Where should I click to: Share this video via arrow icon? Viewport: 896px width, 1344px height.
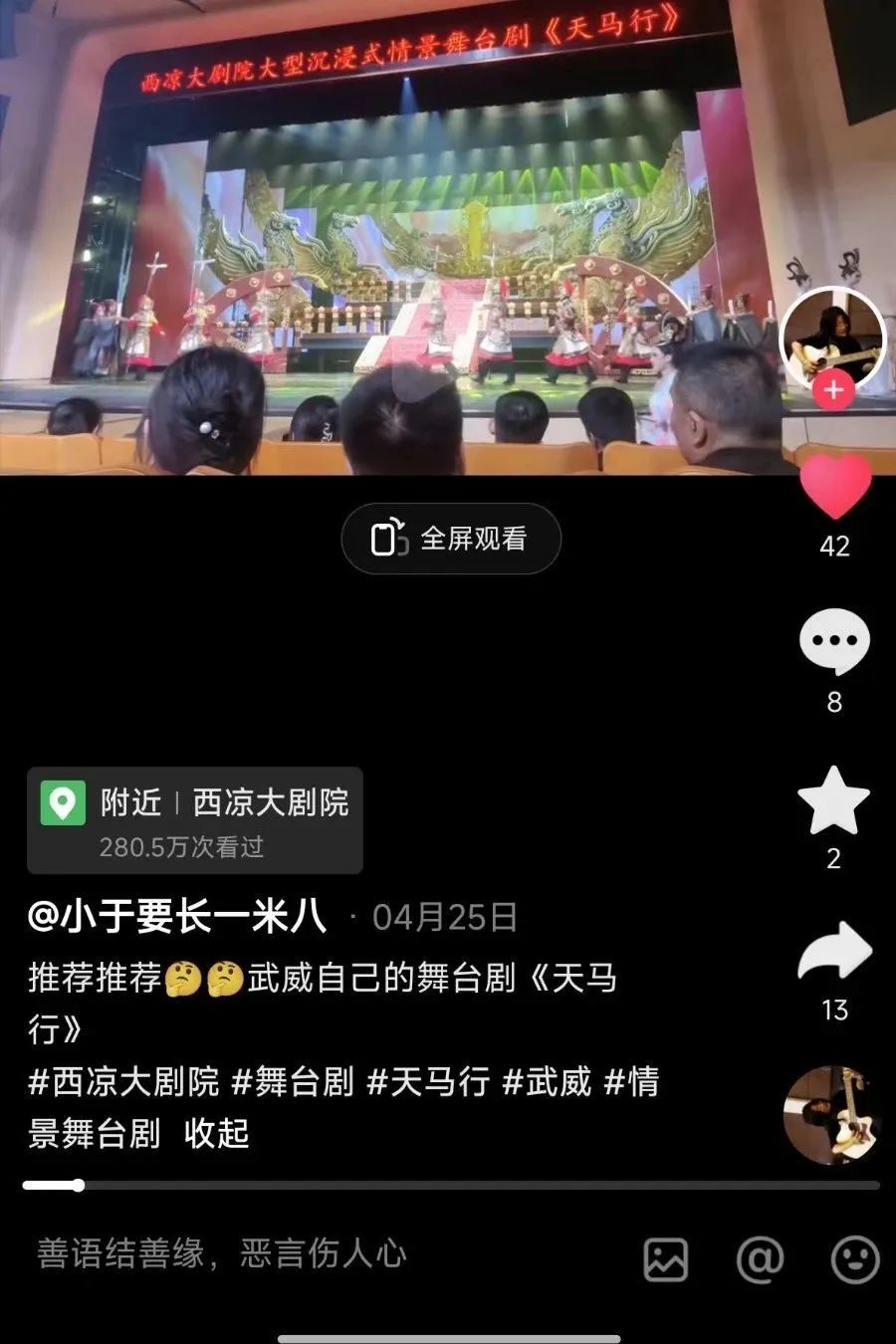[x=834, y=954]
